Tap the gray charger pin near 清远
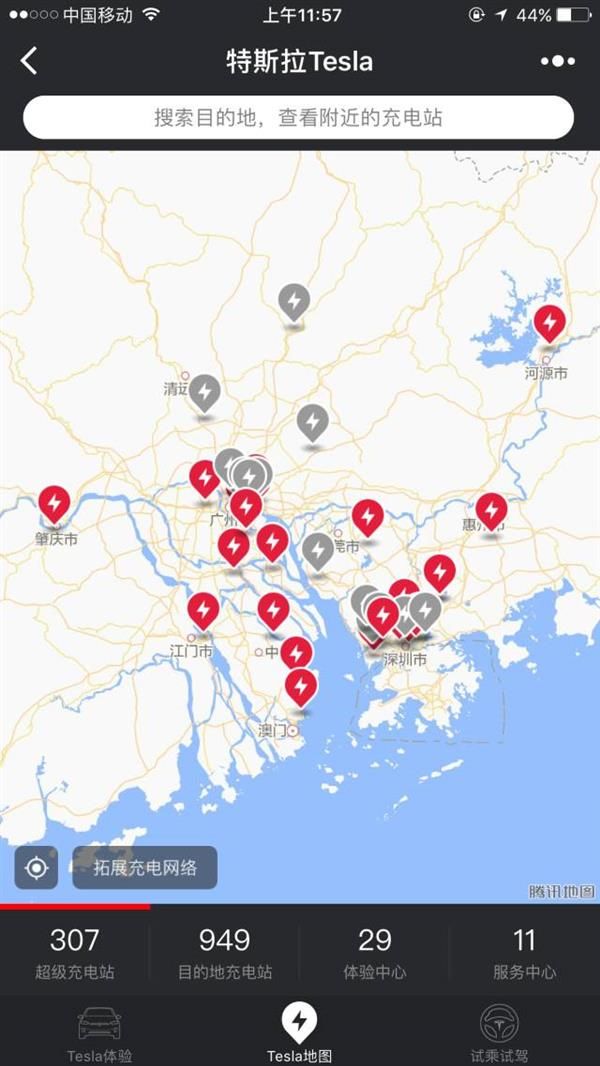Viewport: 600px width, 1066px height. (205, 393)
